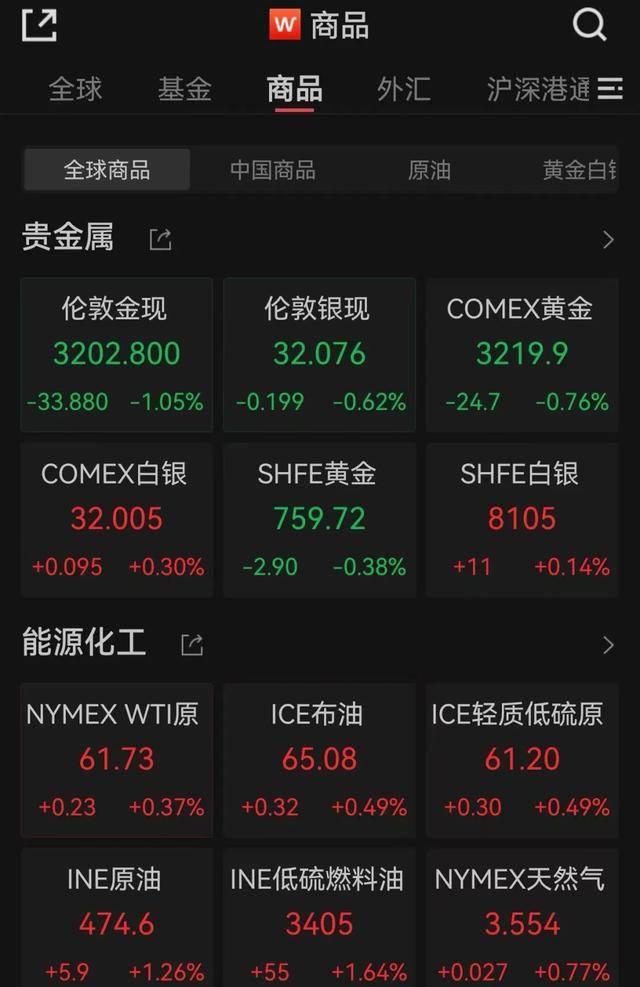Select the 原油 filter chip

click(x=429, y=170)
